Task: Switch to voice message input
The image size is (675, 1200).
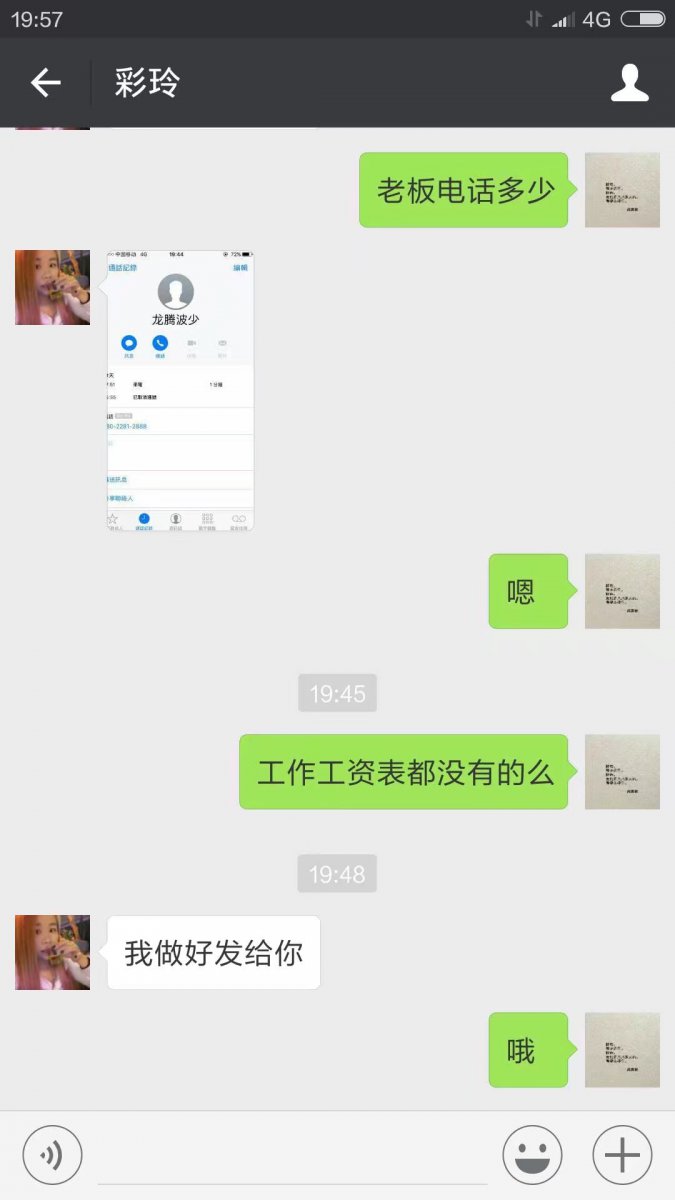Action: [x=52, y=1155]
